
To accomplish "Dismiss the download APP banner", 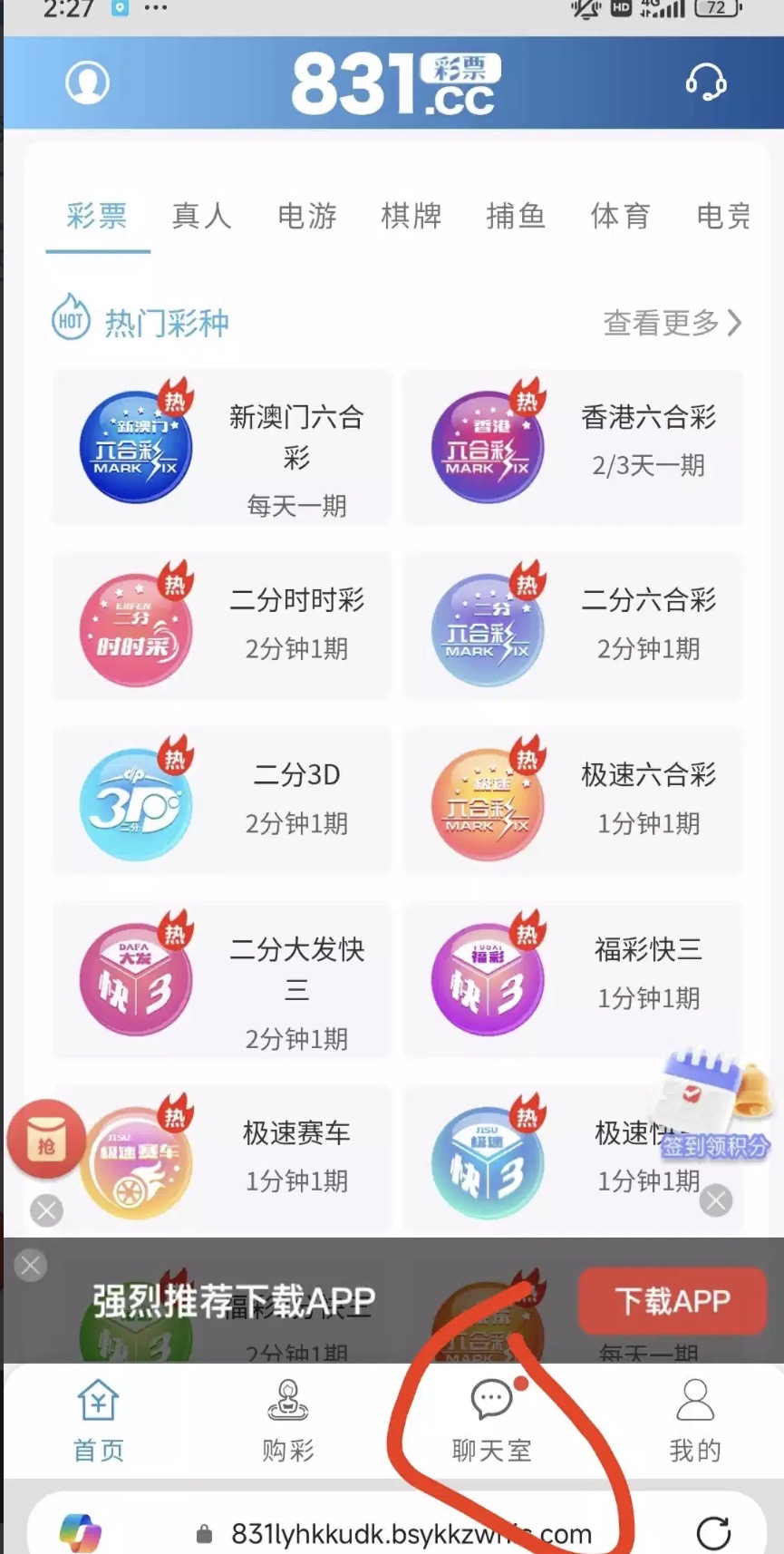I will tap(30, 1265).
